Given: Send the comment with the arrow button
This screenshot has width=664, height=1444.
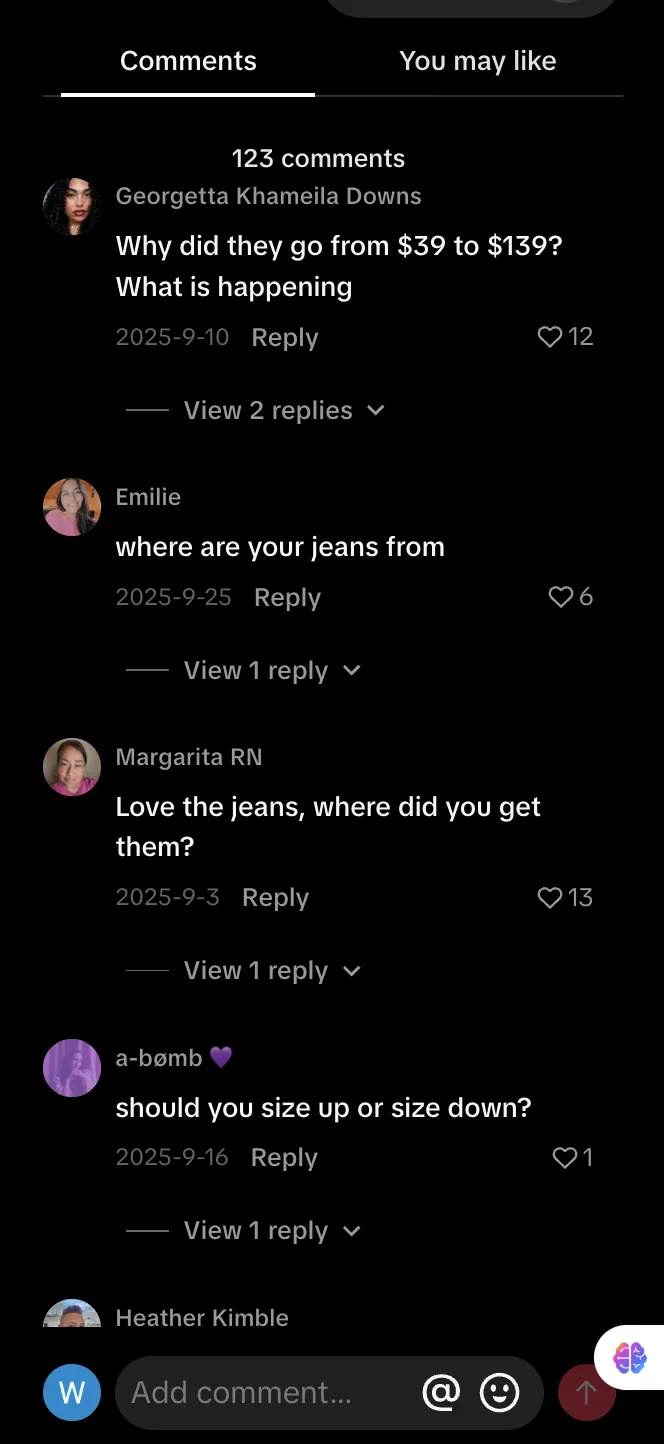Looking at the screenshot, I should point(586,1392).
